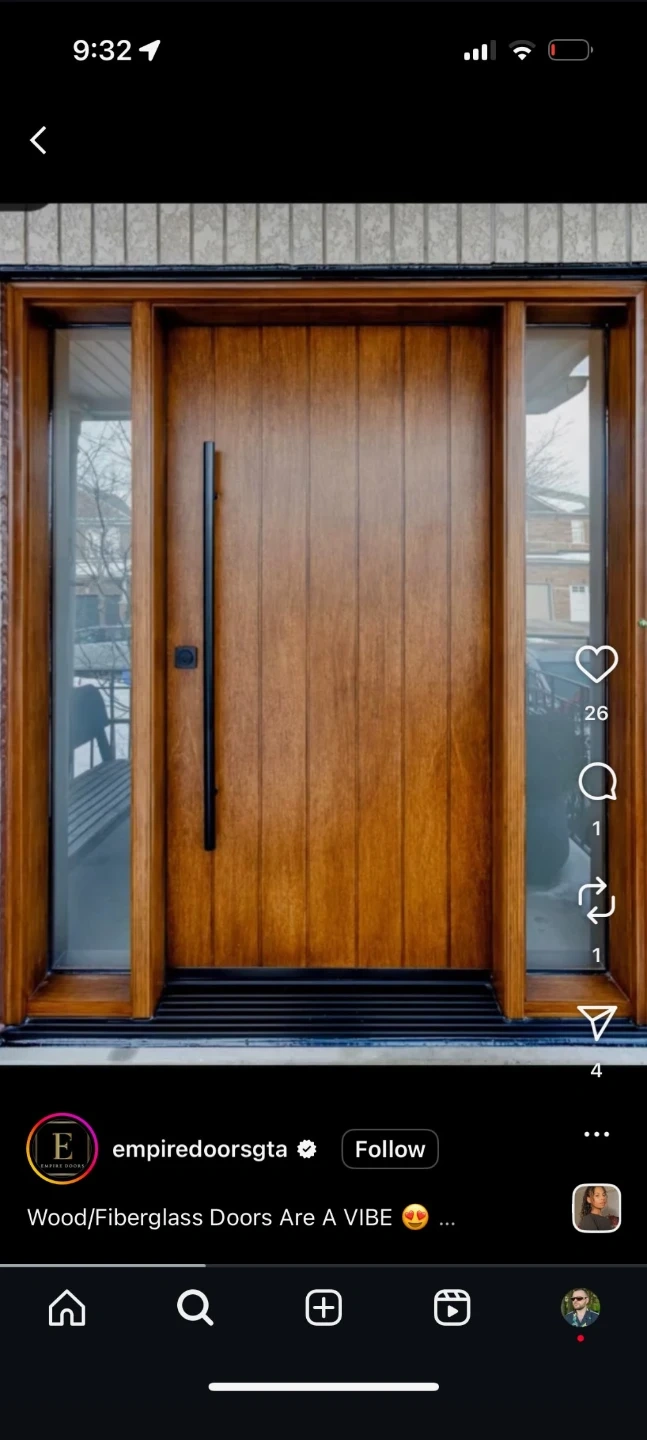Like the empiredoorsgta reel
This screenshot has width=647, height=1440.
tap(597, 665)
